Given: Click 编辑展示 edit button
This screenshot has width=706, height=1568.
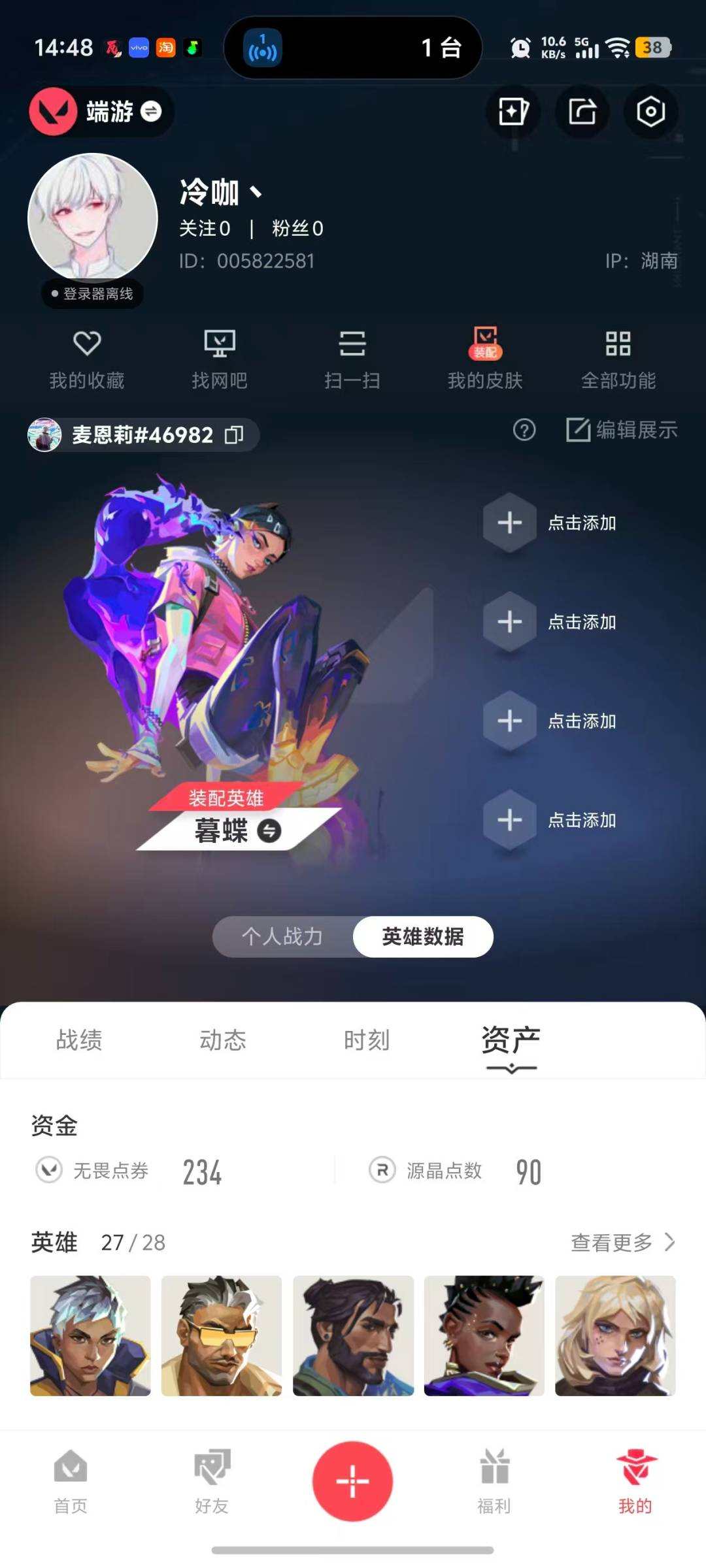Looking at the screenshot, I should pyautogui.click(x=620, y=431).
